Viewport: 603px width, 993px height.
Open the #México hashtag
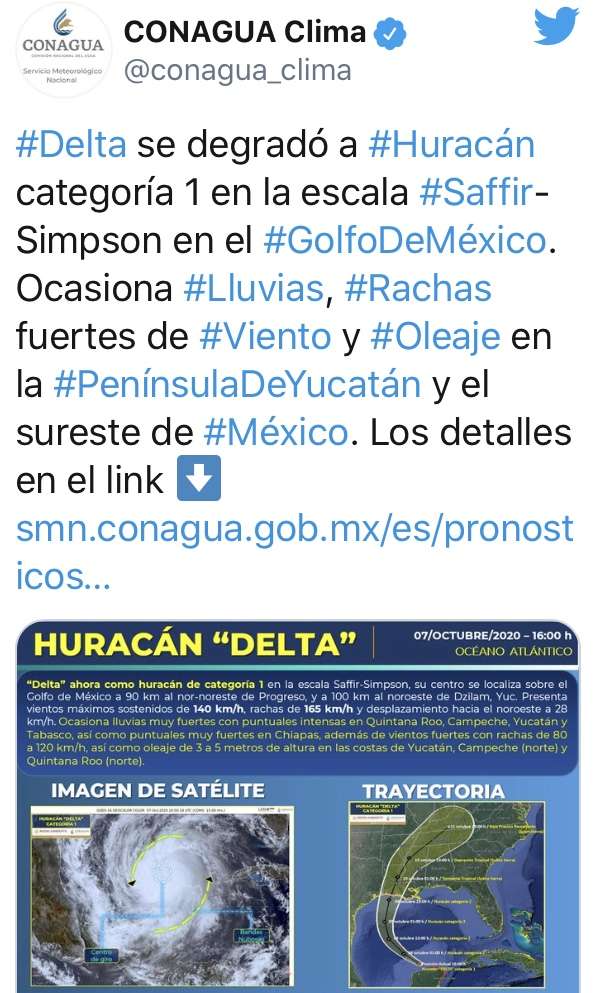coord(276,433)
